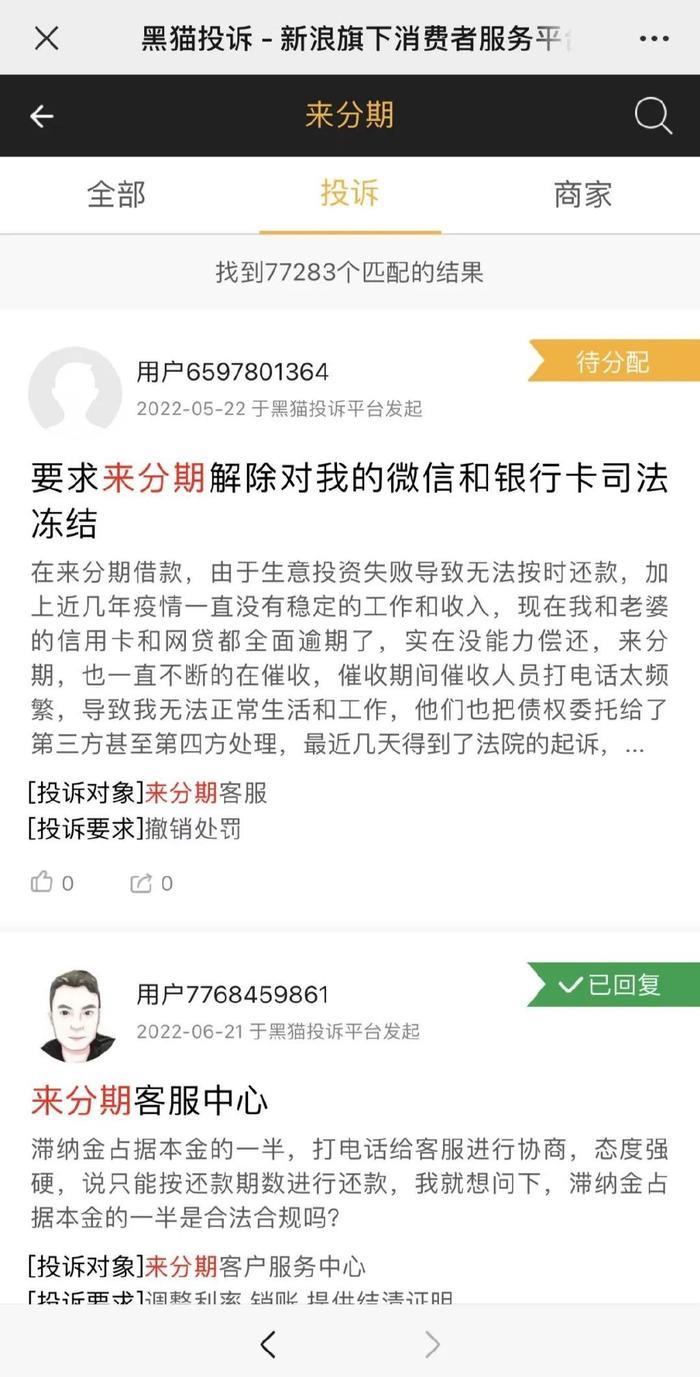Select the 投诉 tab

[x=350, y=194]
